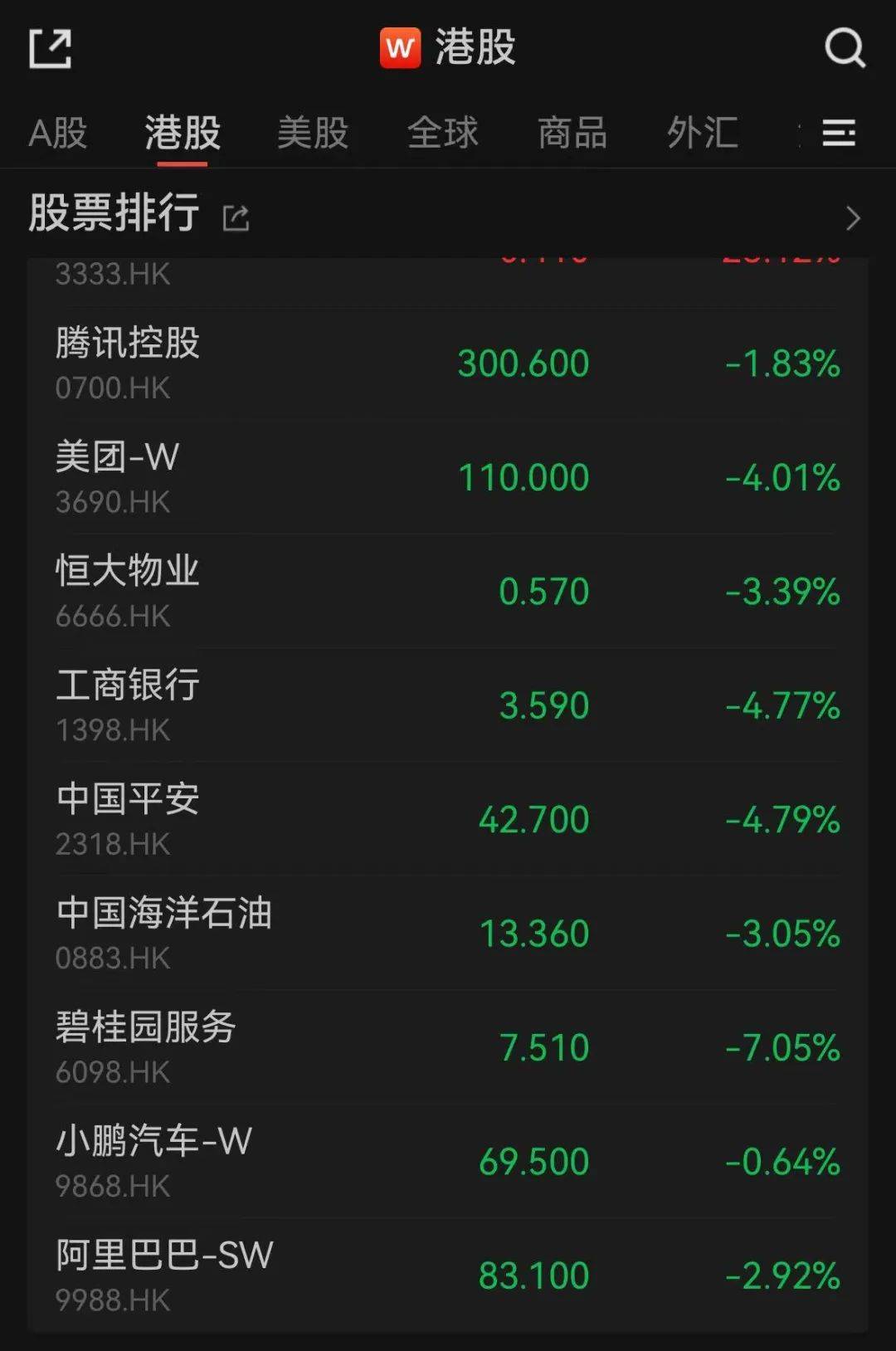The image size is (896, 1351).
Task: Open the tab list menu icon
Action: (x=839, y=133)
